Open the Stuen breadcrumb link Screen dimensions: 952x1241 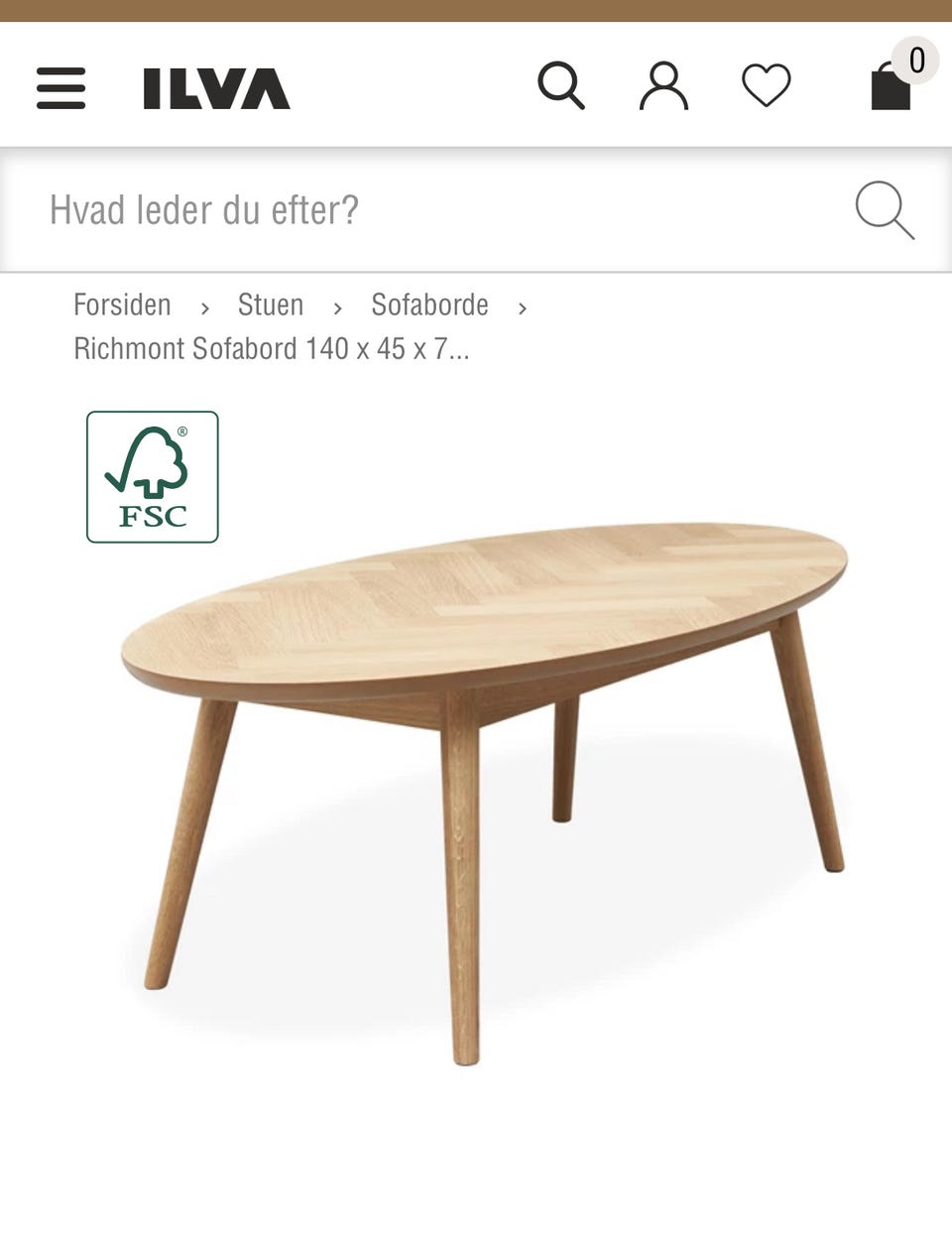(270, 305)
